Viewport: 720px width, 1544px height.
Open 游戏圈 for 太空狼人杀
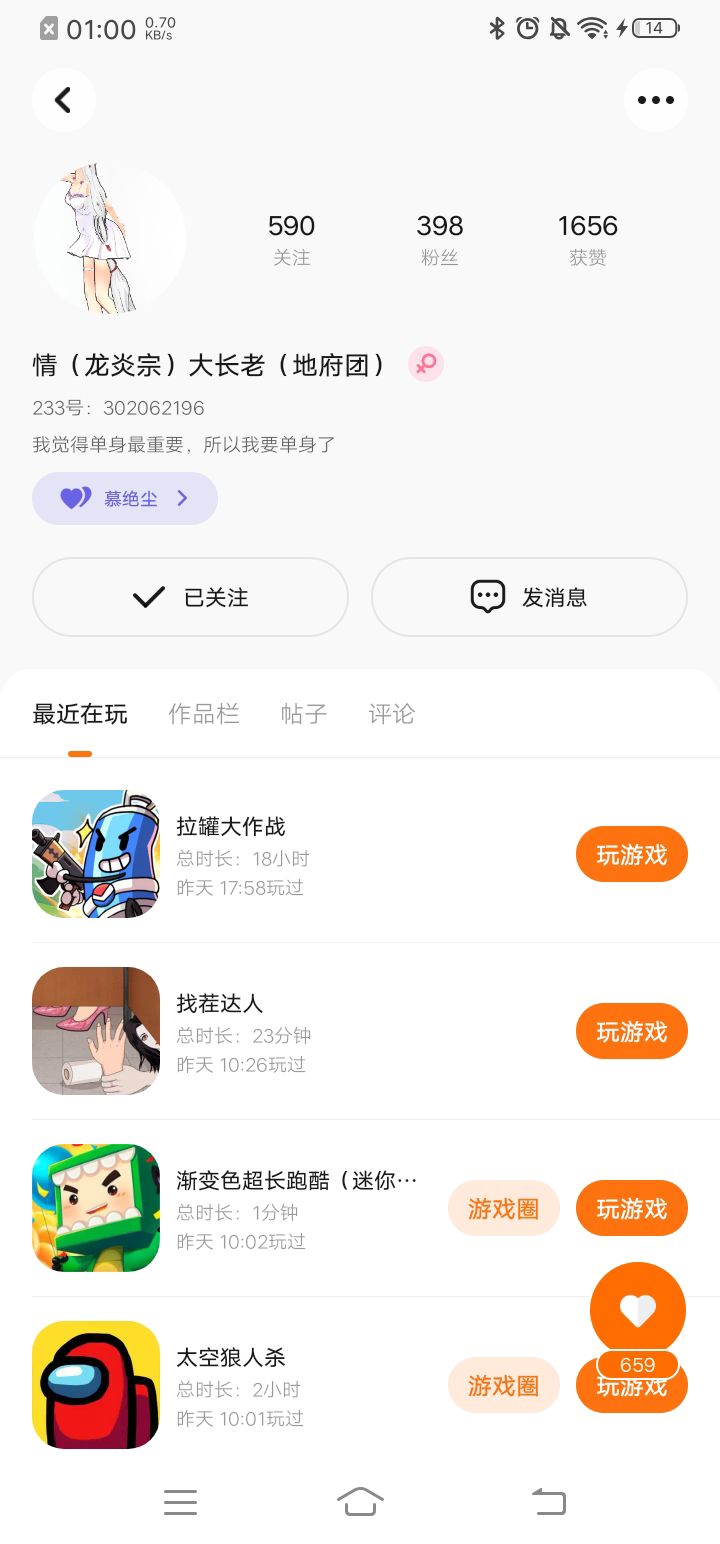503,1385
